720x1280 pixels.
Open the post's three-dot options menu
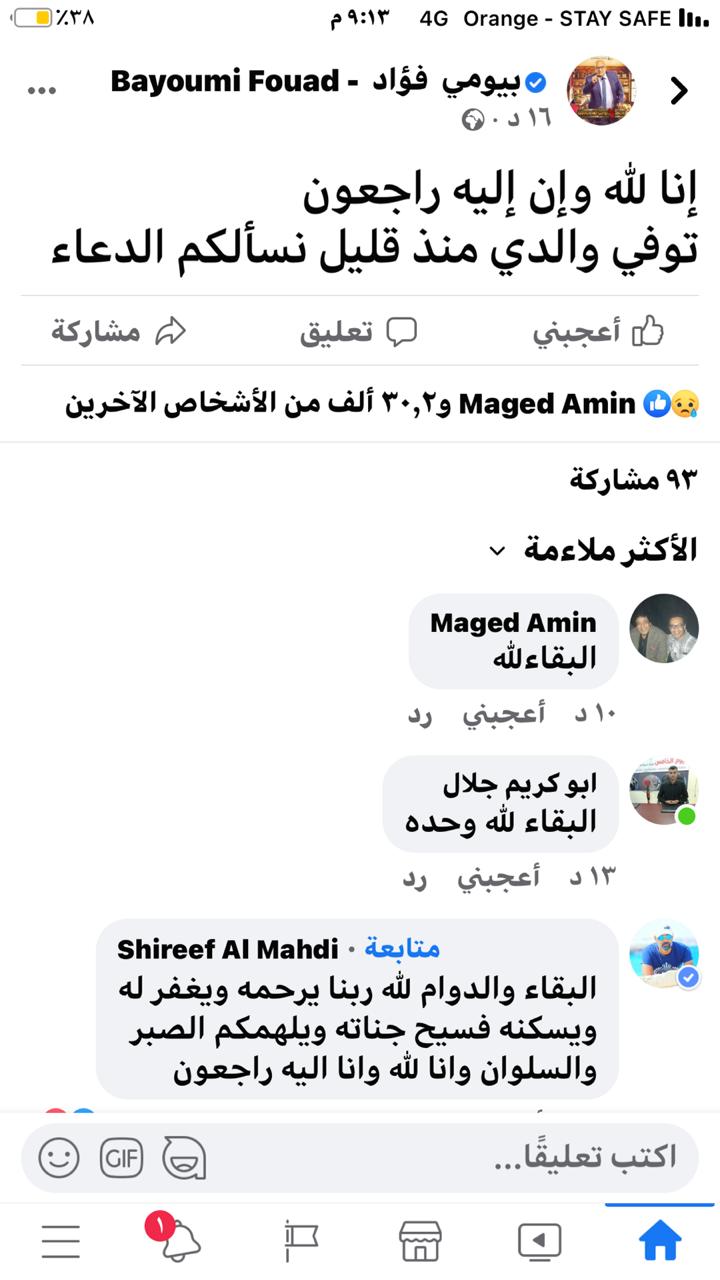[x=41, y=91]
